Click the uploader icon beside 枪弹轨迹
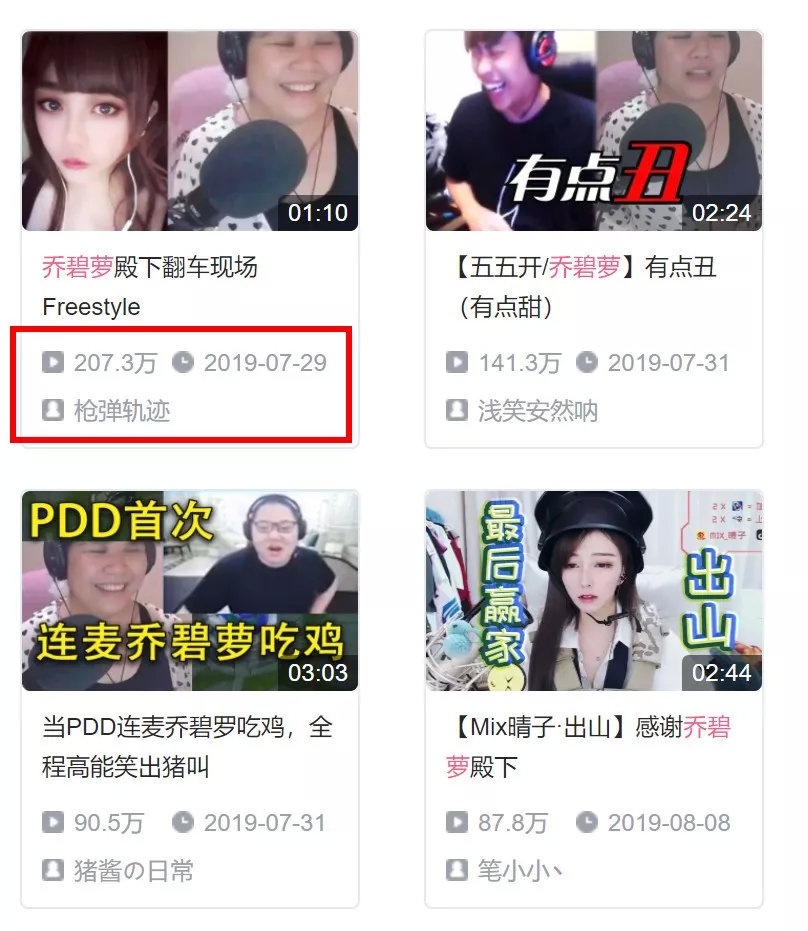Screen dimensions: 808x931 coord(53,409)
